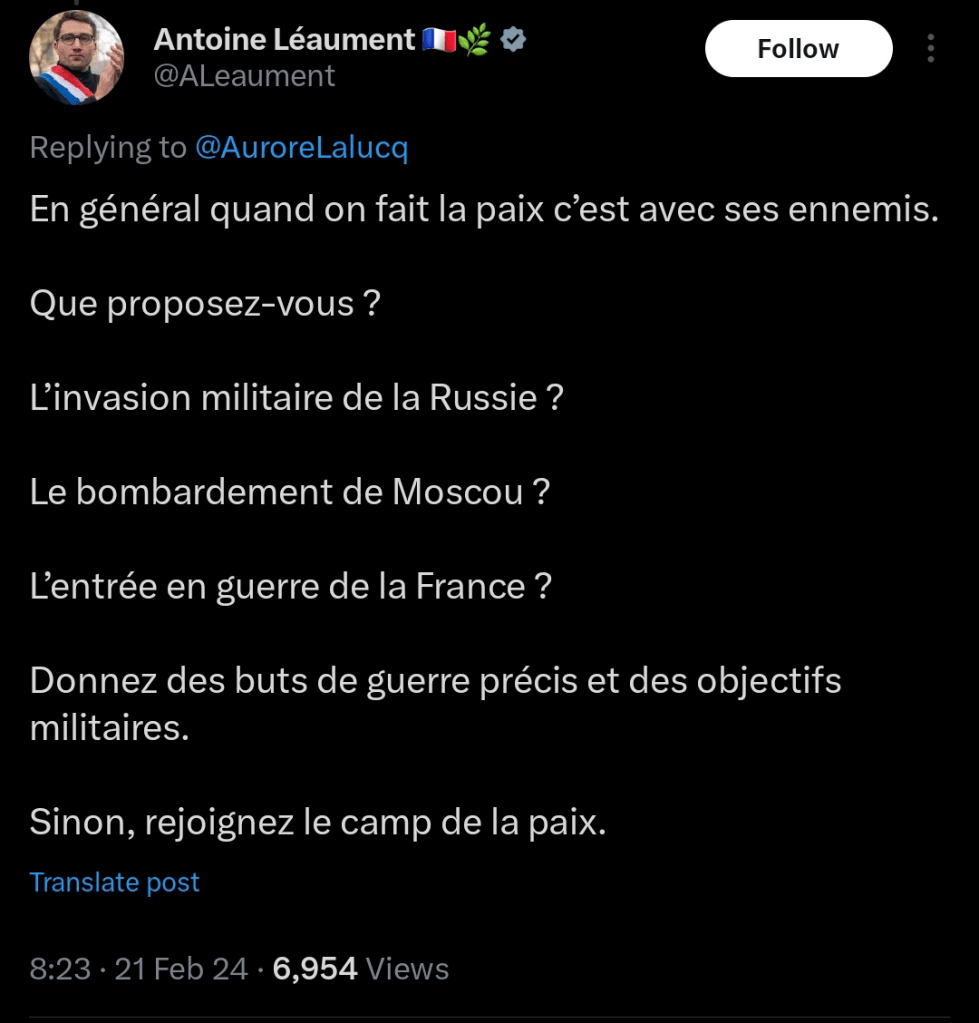Open the post overflow menu
Screen dimensions: 979x1023
[931, 49]
